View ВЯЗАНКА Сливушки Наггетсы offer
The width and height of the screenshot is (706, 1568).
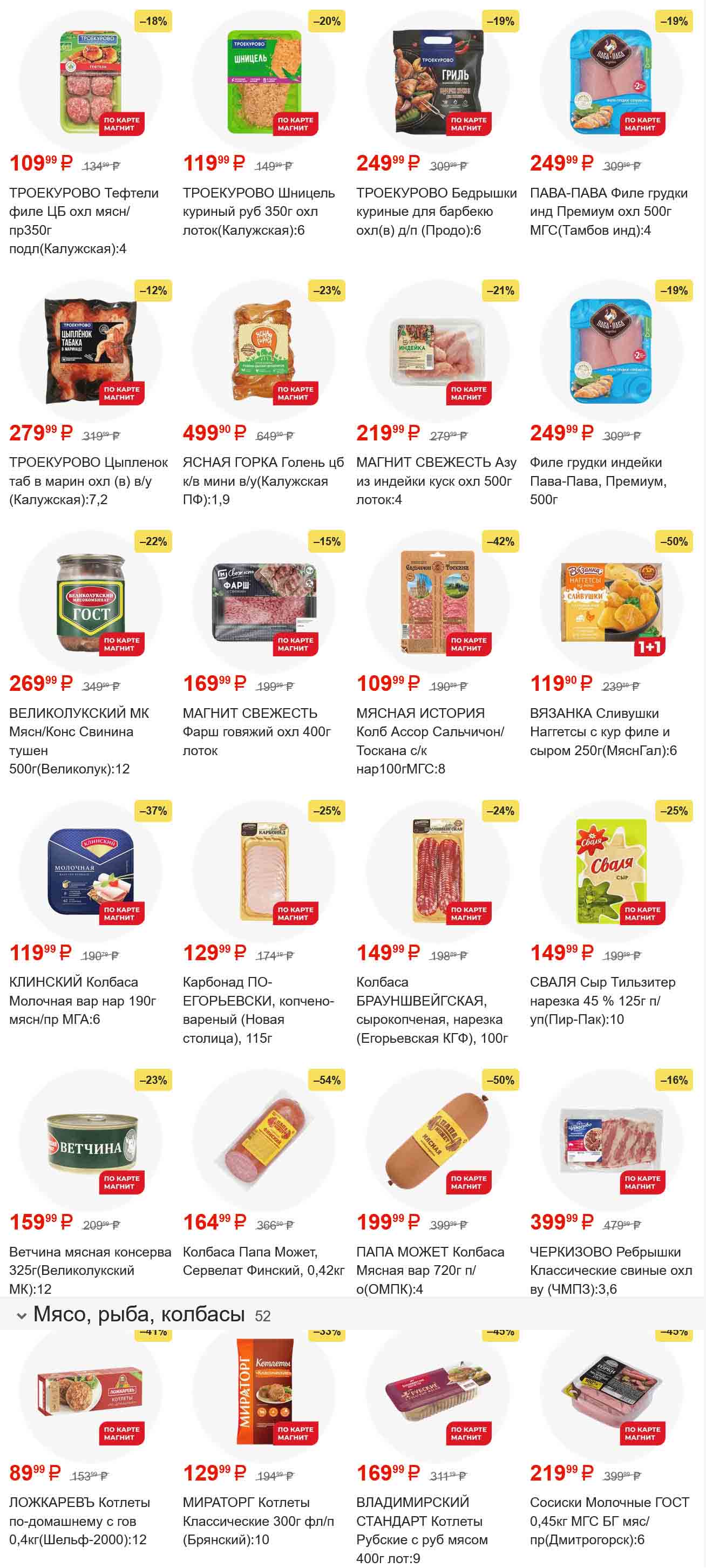coord(610,602)
